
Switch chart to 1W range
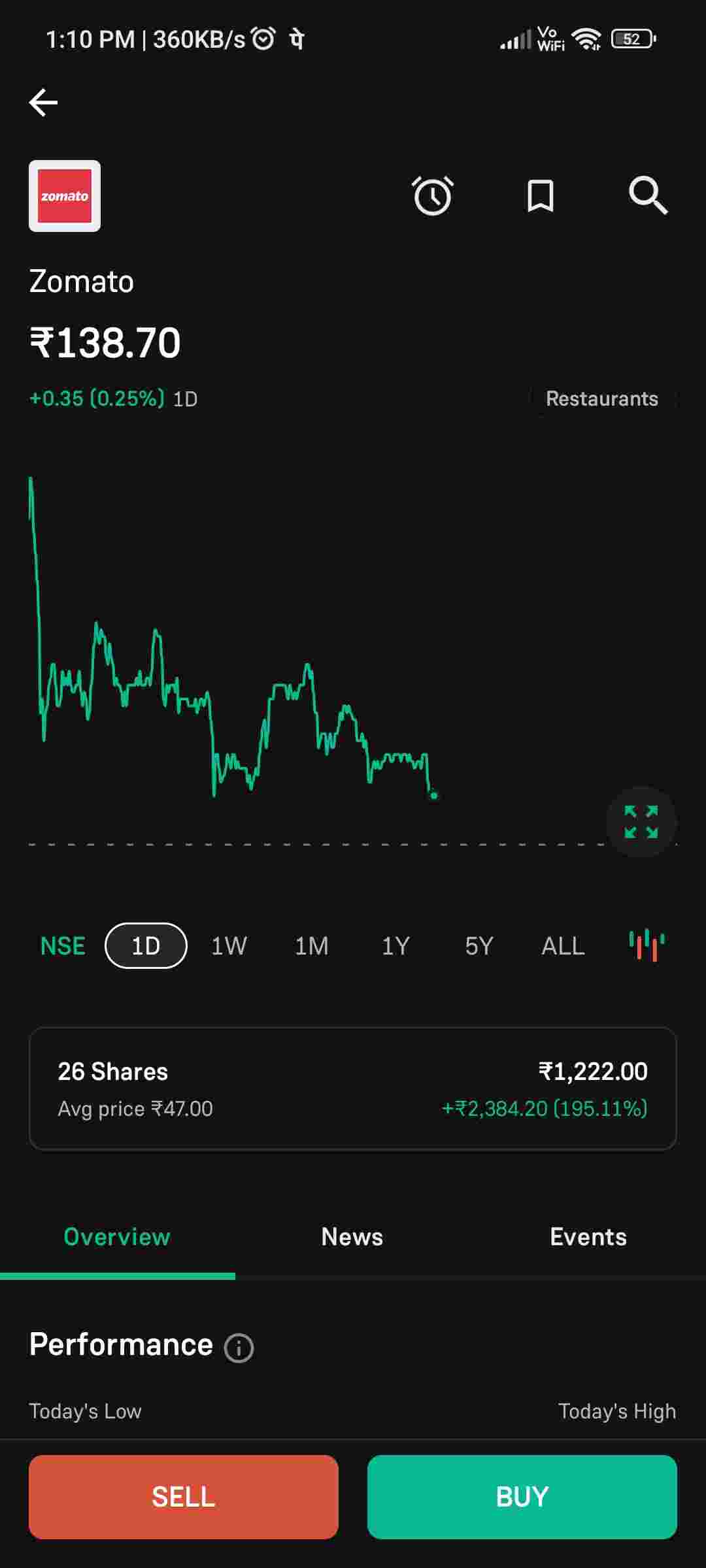[x=229, y=946]
